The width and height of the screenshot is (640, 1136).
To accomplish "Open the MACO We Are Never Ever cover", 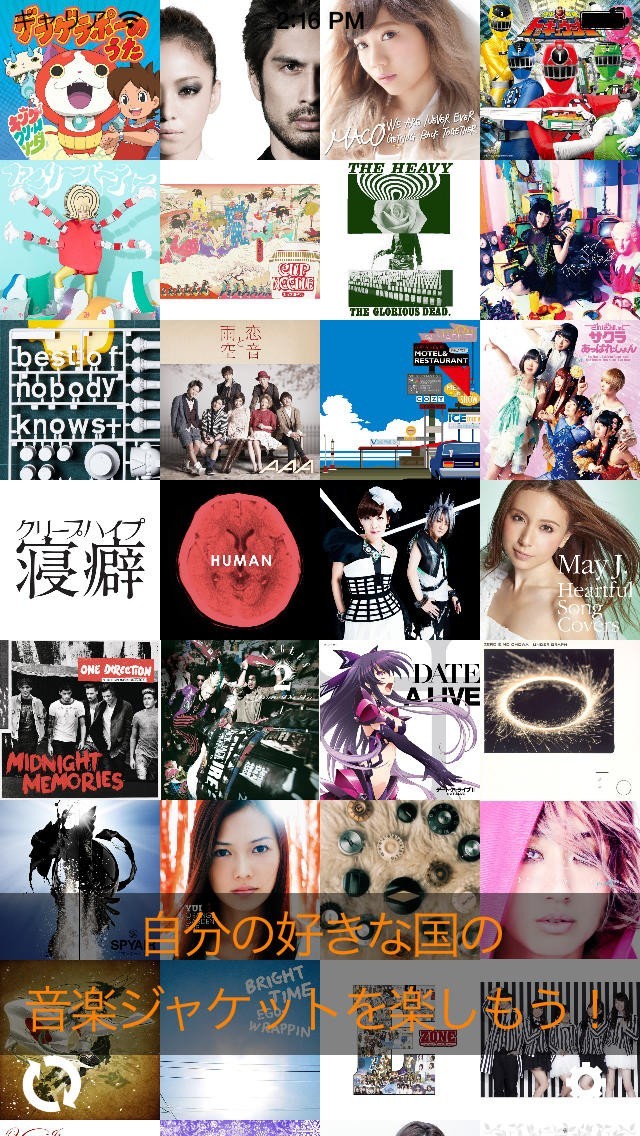I will [x=399, y=80].
